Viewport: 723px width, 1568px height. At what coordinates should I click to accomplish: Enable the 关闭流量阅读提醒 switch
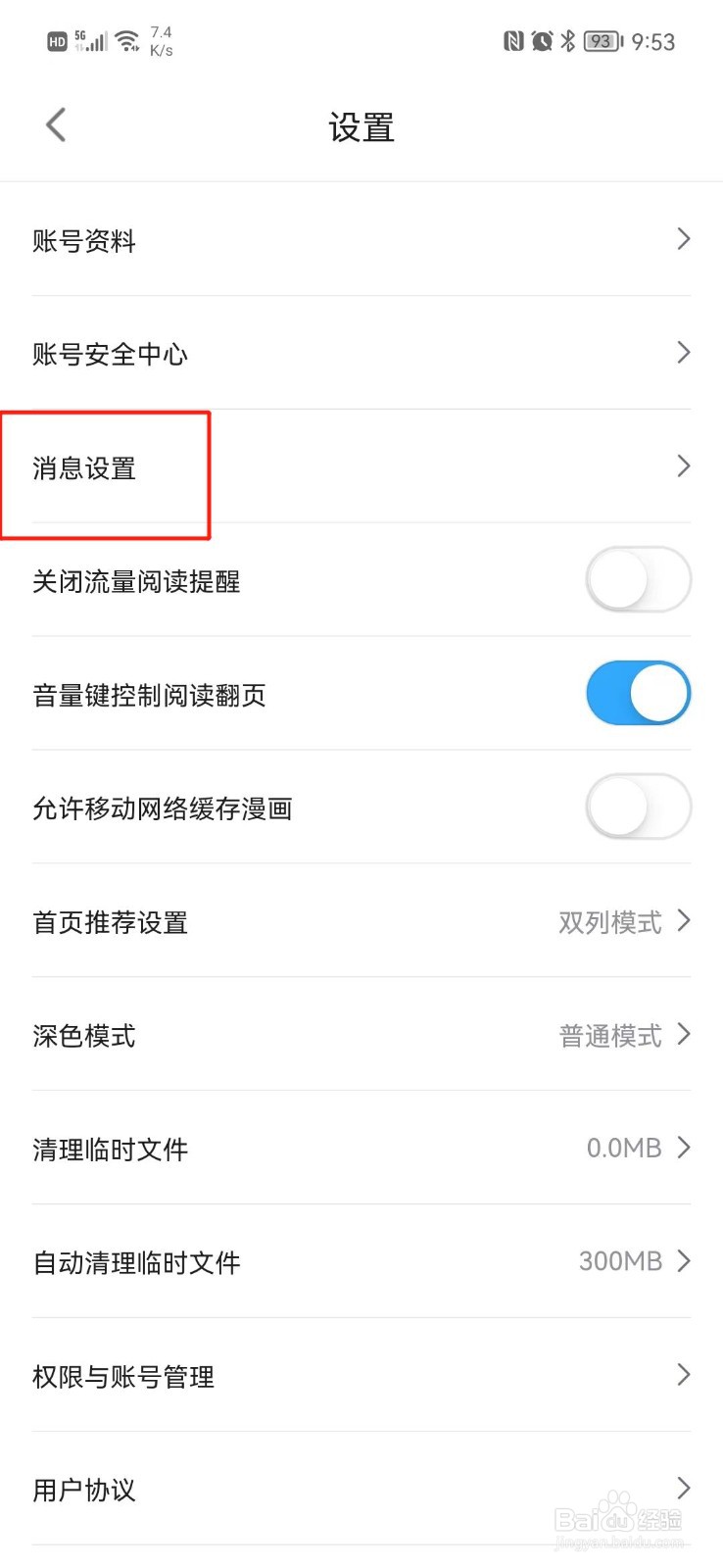(x=639, y=579)
